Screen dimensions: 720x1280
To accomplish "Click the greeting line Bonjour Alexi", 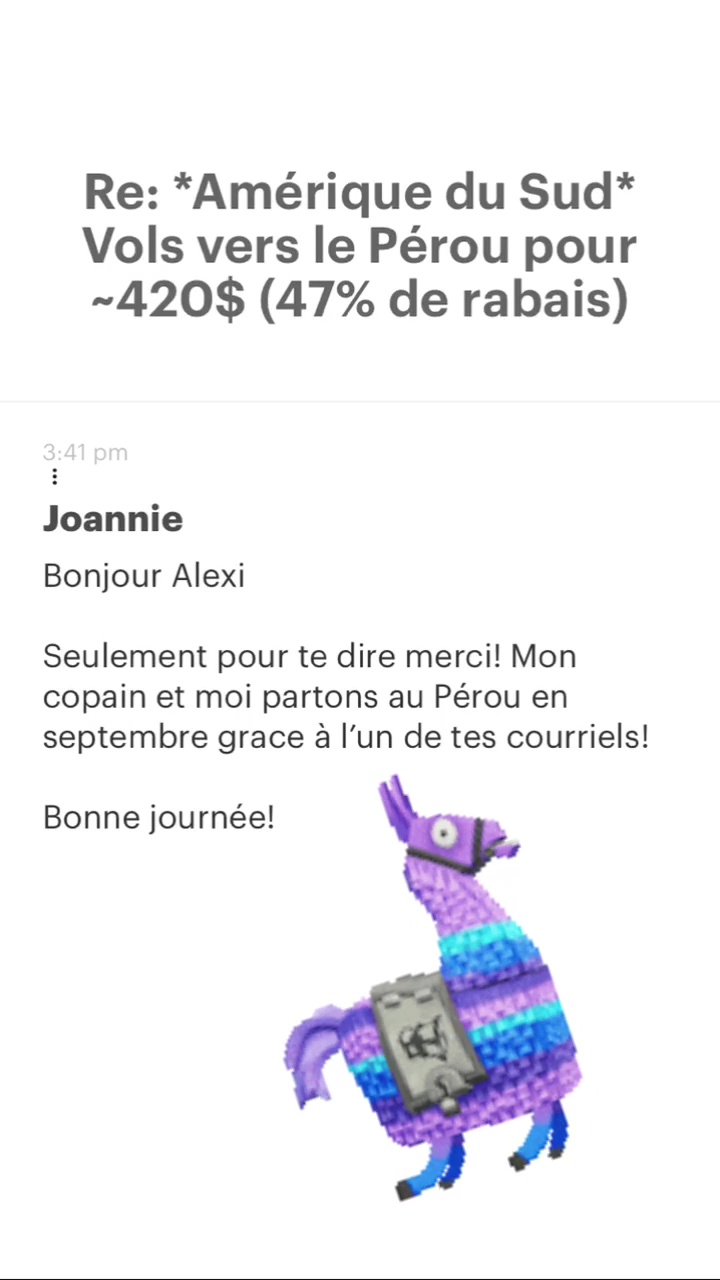I will 143,576.
